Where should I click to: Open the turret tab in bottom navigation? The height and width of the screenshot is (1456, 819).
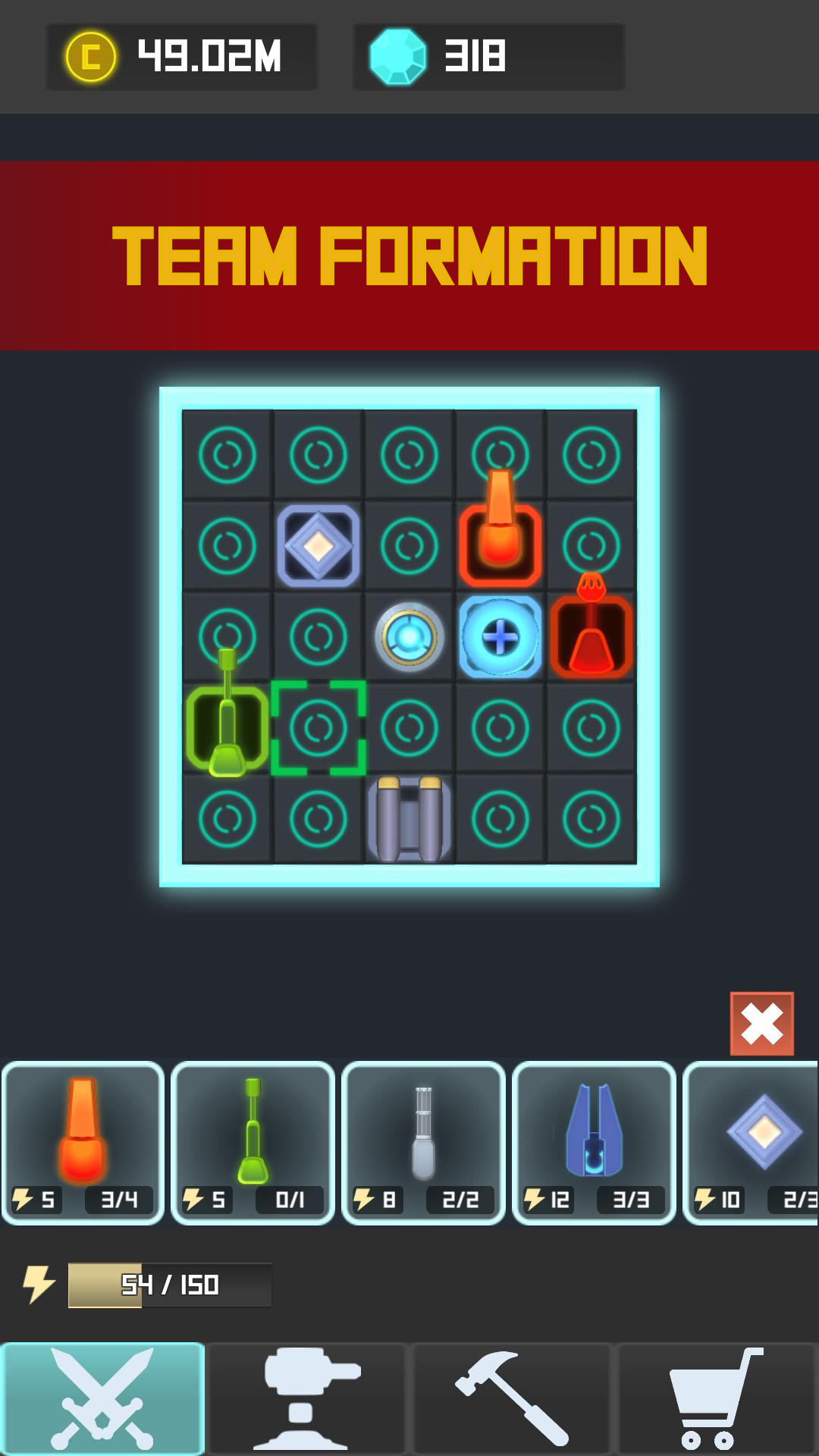pyautogui.click(x=307, y=1398)
